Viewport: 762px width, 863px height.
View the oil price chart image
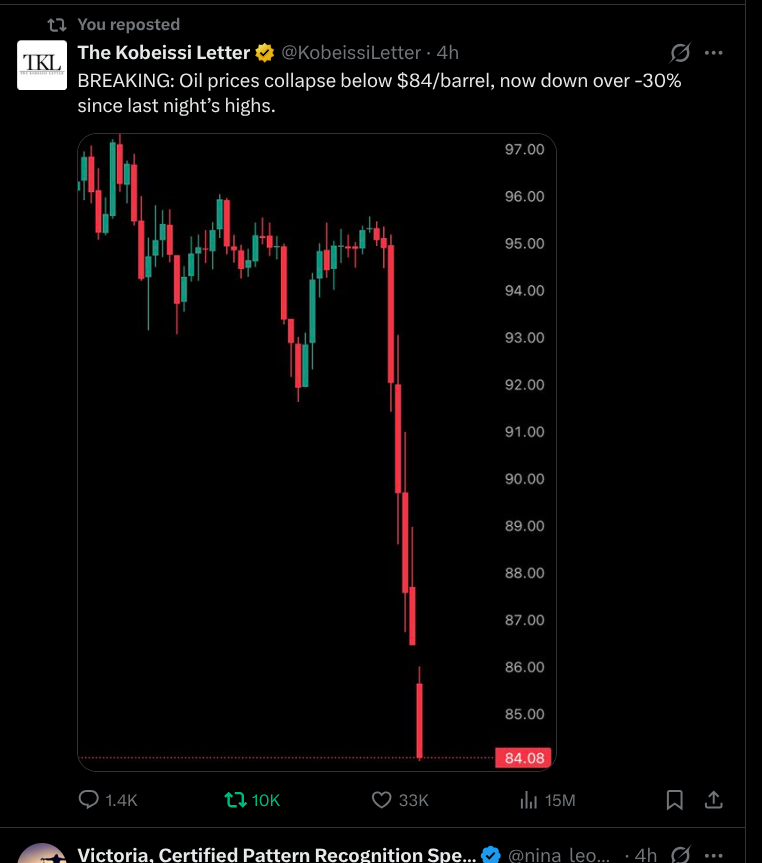coord(316,452)
